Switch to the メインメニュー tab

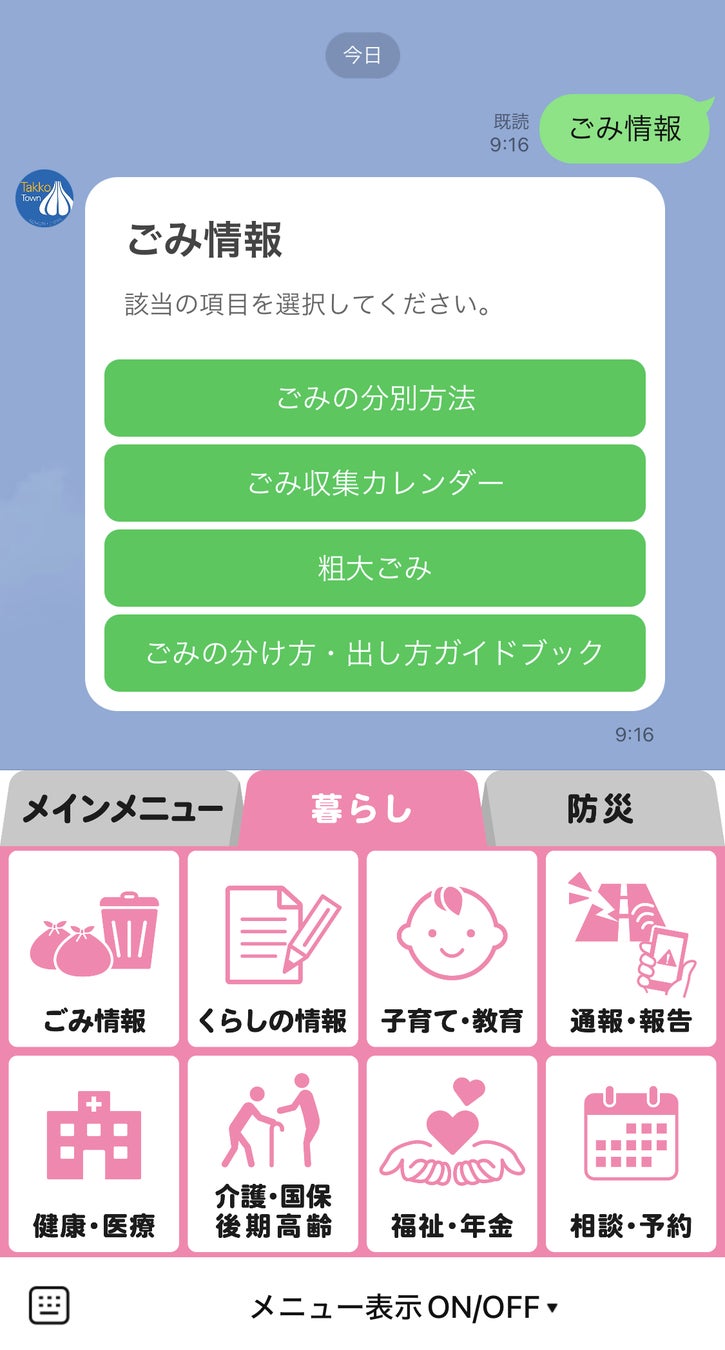click(121, 809)
